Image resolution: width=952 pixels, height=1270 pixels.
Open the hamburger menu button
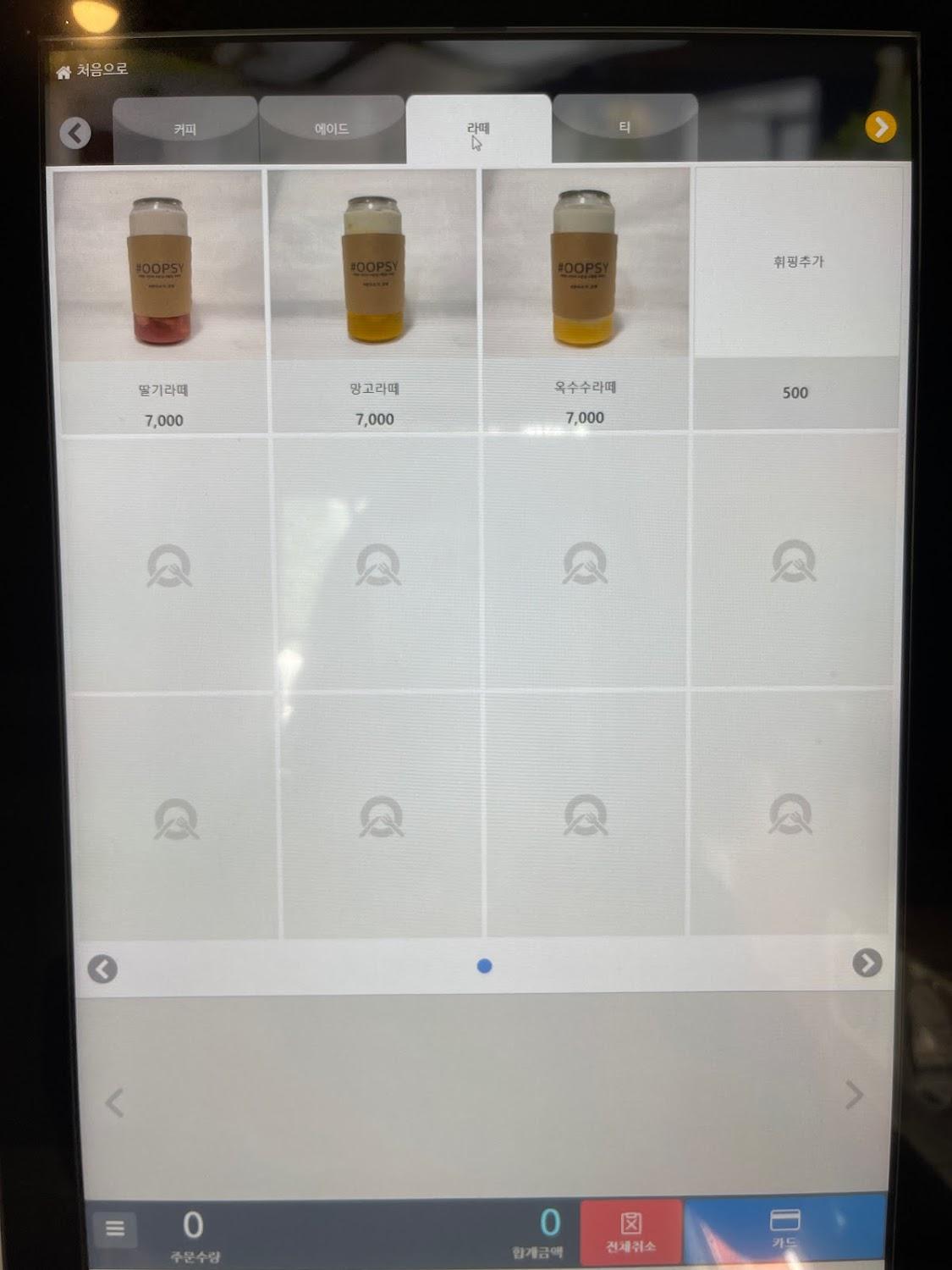pos(115,1228)
